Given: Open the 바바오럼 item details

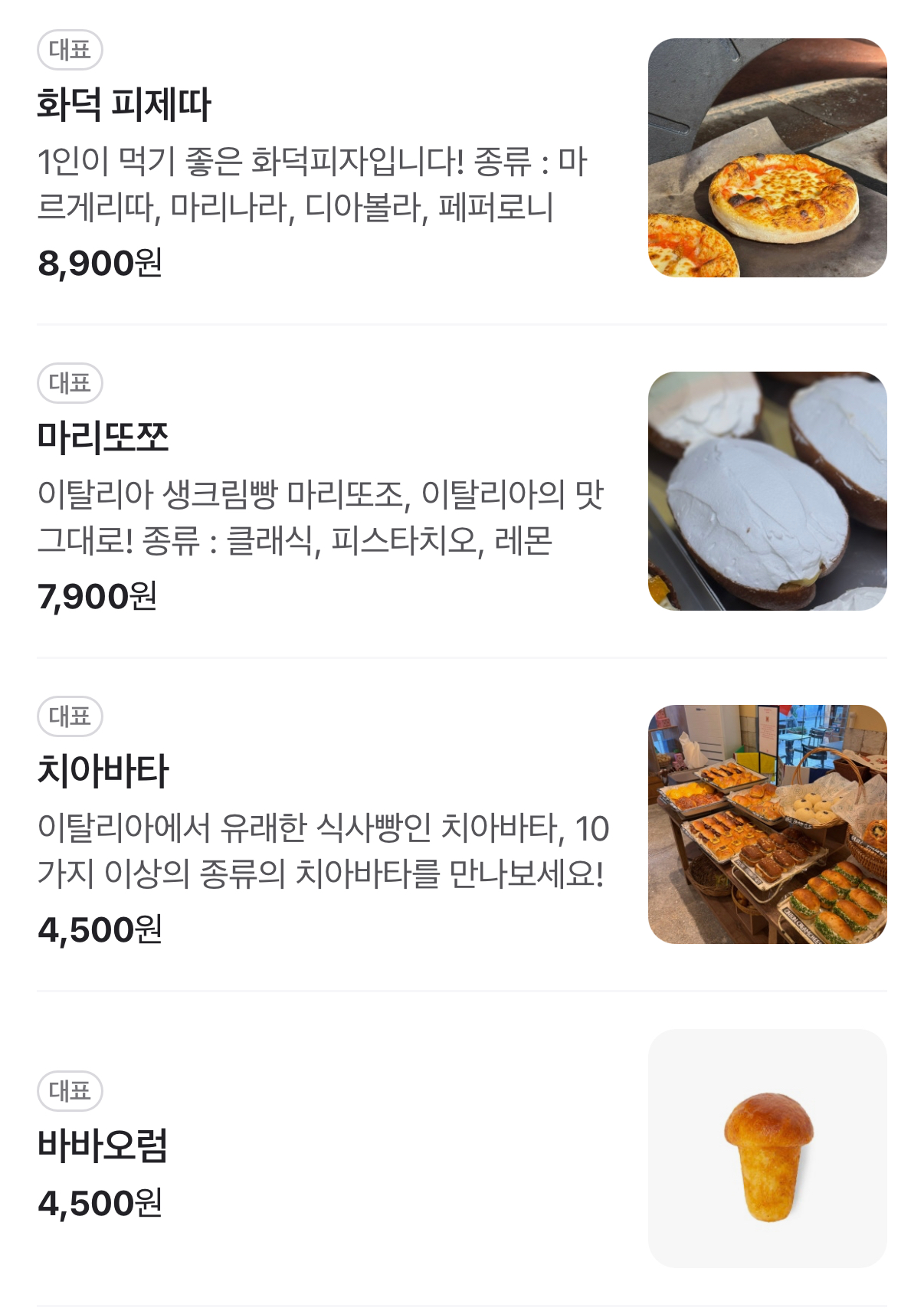Looking at the screenshot, I should pyautogui.click(x=103, y=1145).
